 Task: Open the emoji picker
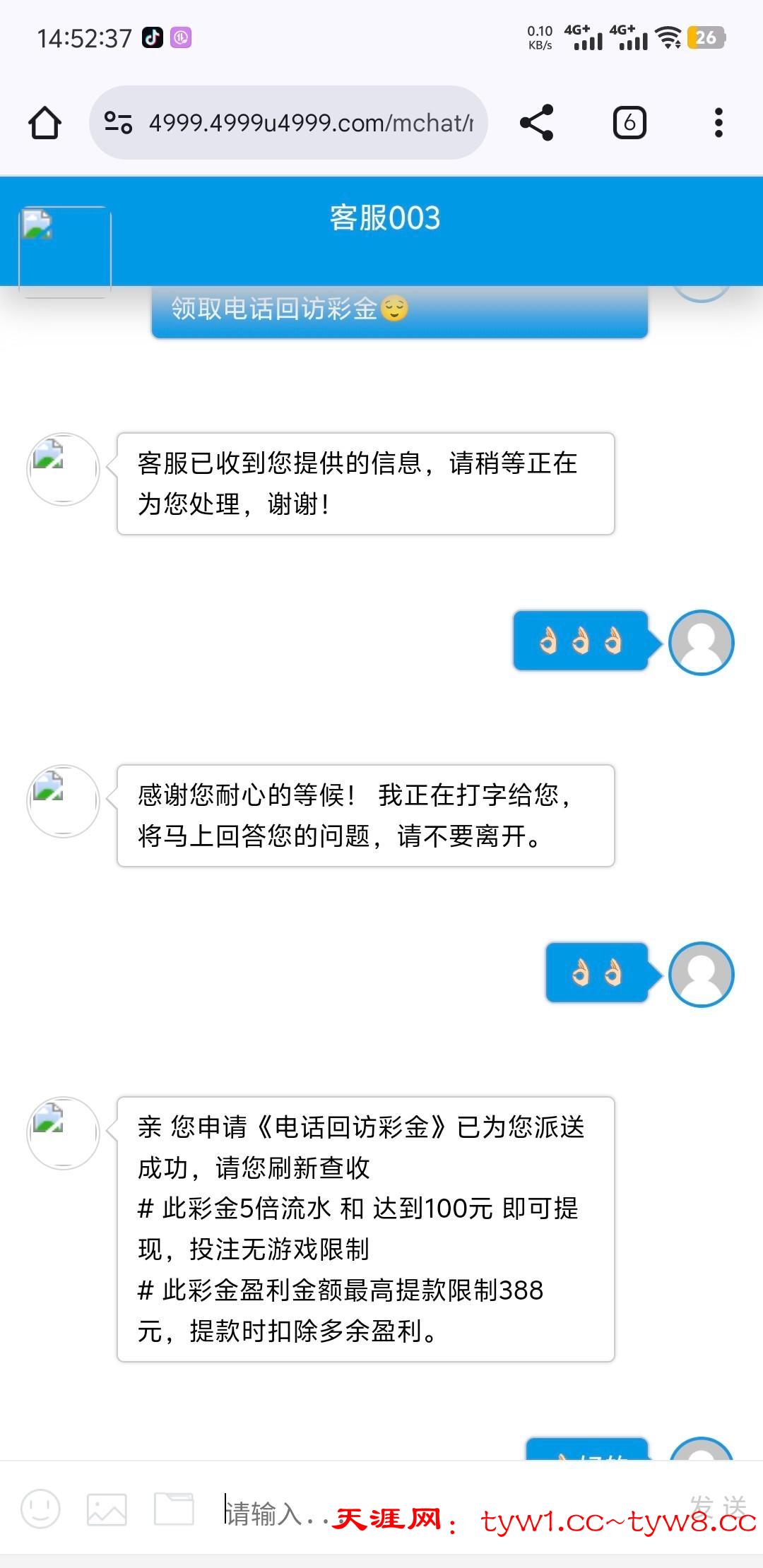pos(40,1509)
